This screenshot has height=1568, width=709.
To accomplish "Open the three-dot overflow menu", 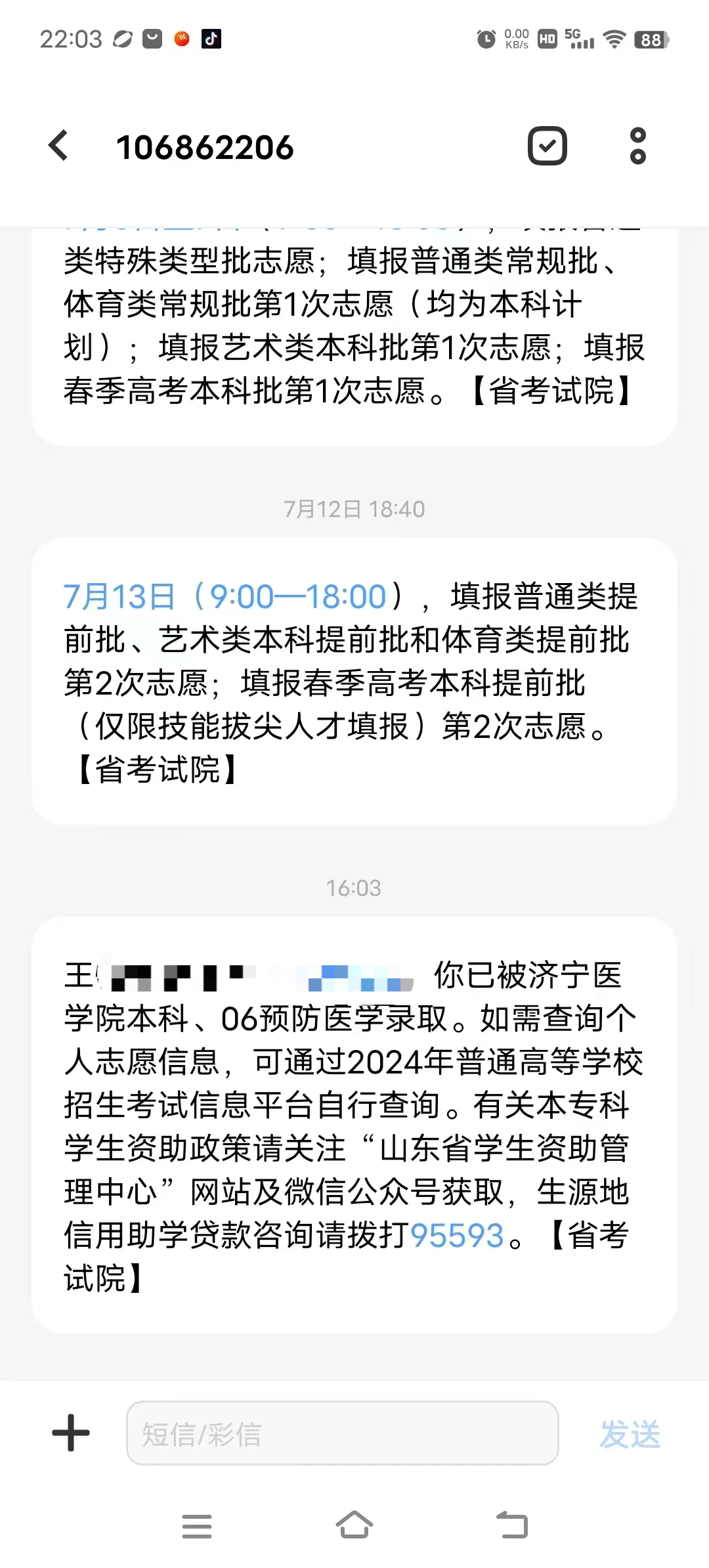I will tap(635, 146).
